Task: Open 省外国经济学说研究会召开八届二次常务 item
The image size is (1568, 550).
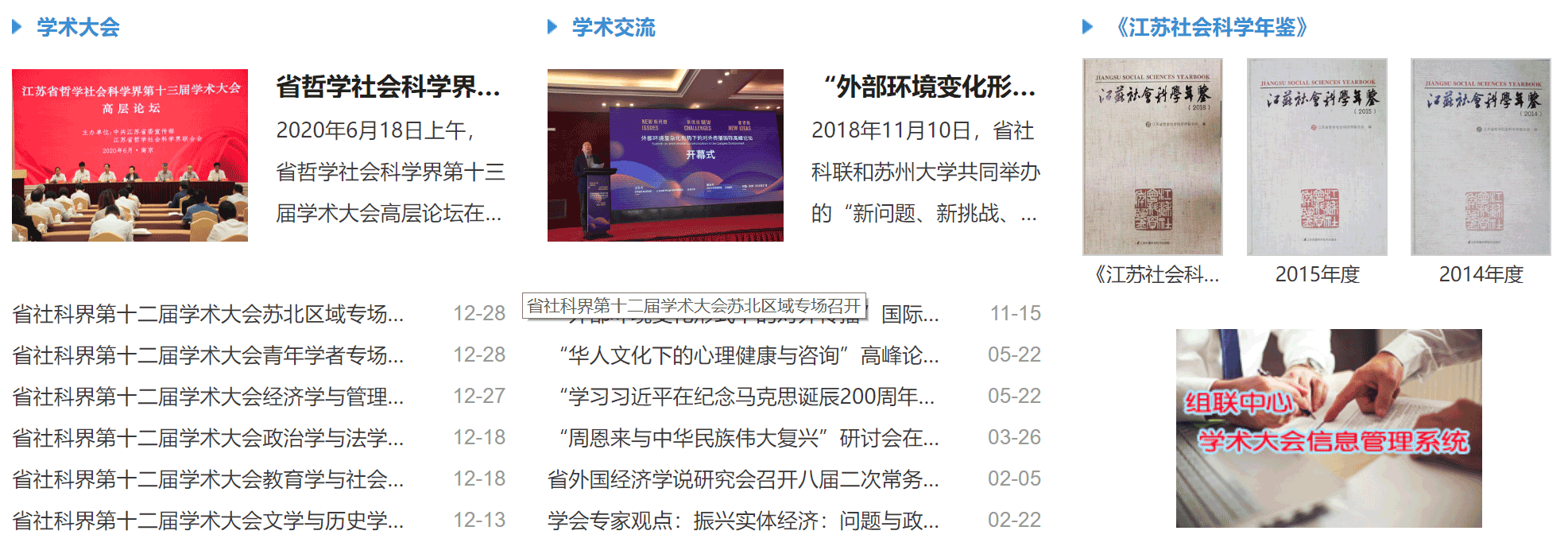Action: point(743,479)
